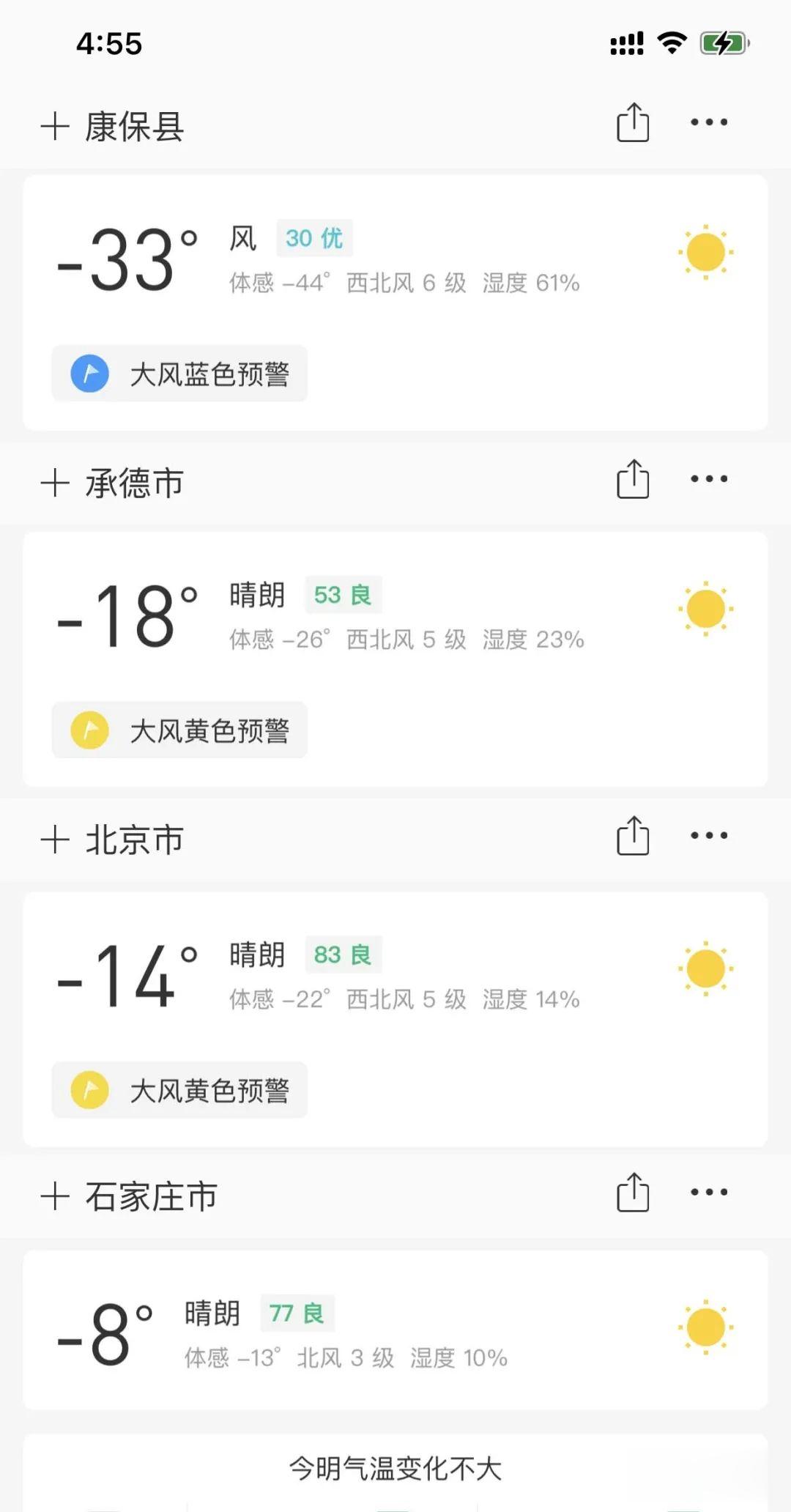Viewport: 791px width, 1512px height.
Task: Tap the add city button beside 北京市
Action: click(54, 840)
